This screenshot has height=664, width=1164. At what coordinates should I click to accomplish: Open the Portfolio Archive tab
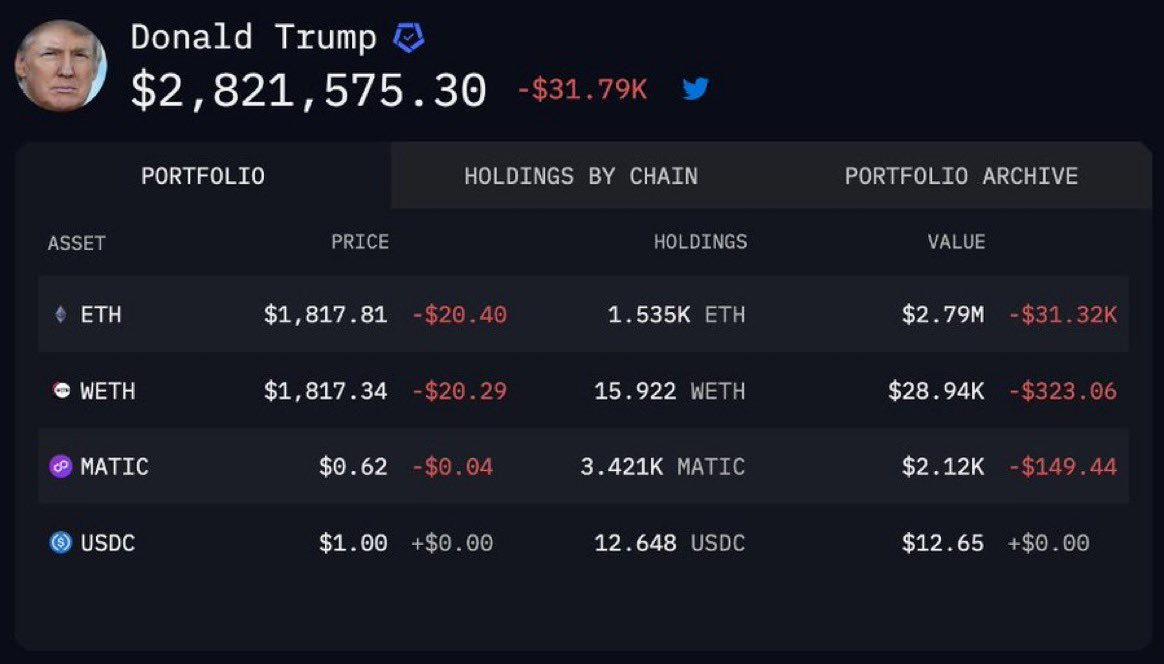click(x=961, y=176)
